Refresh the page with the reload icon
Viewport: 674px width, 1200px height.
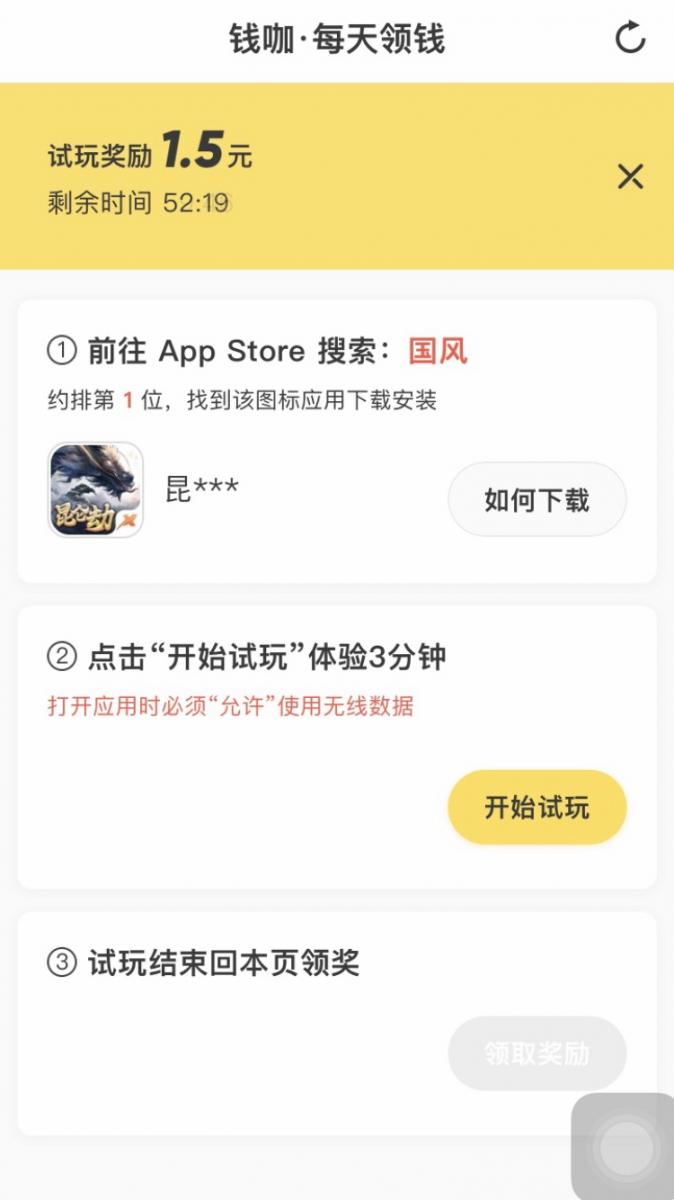(x=630, y=39)
